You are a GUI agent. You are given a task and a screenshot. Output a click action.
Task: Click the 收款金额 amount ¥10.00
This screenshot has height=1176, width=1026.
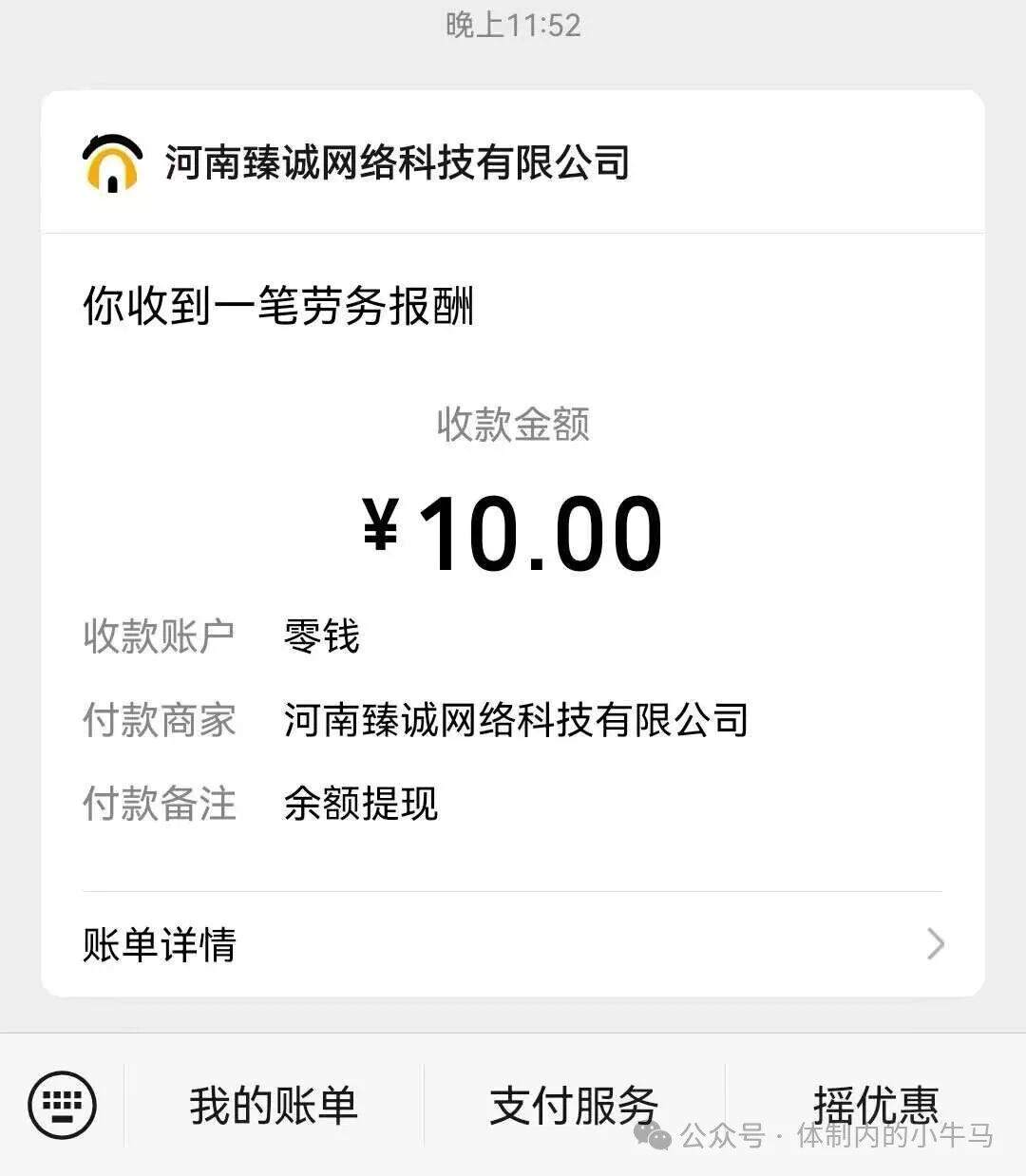511,532
